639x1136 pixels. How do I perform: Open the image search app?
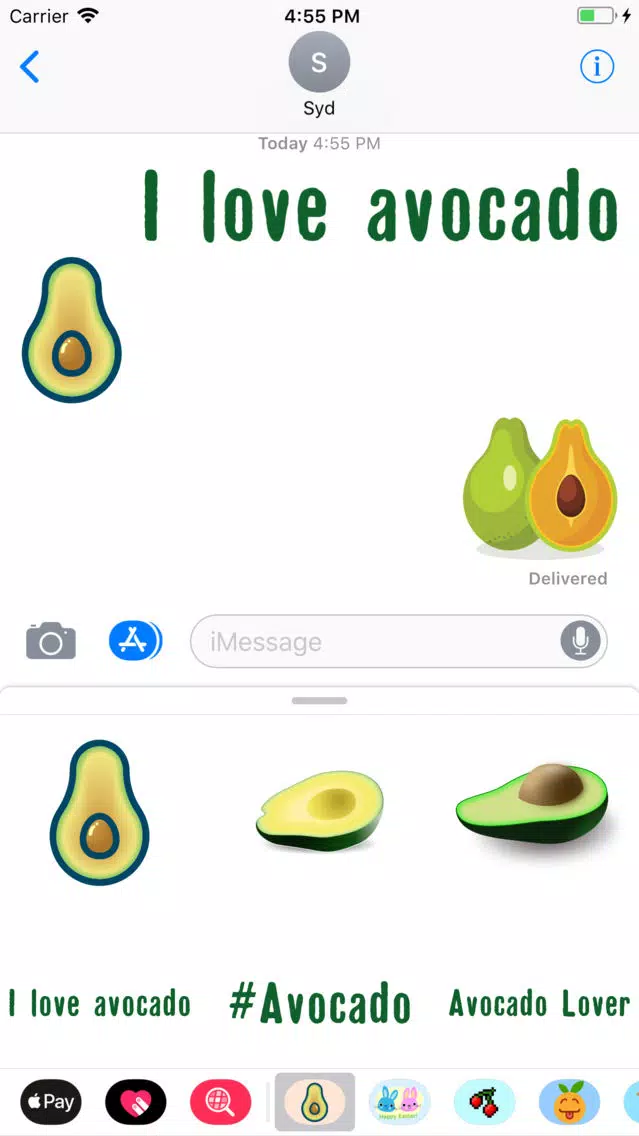[221, 1102]
